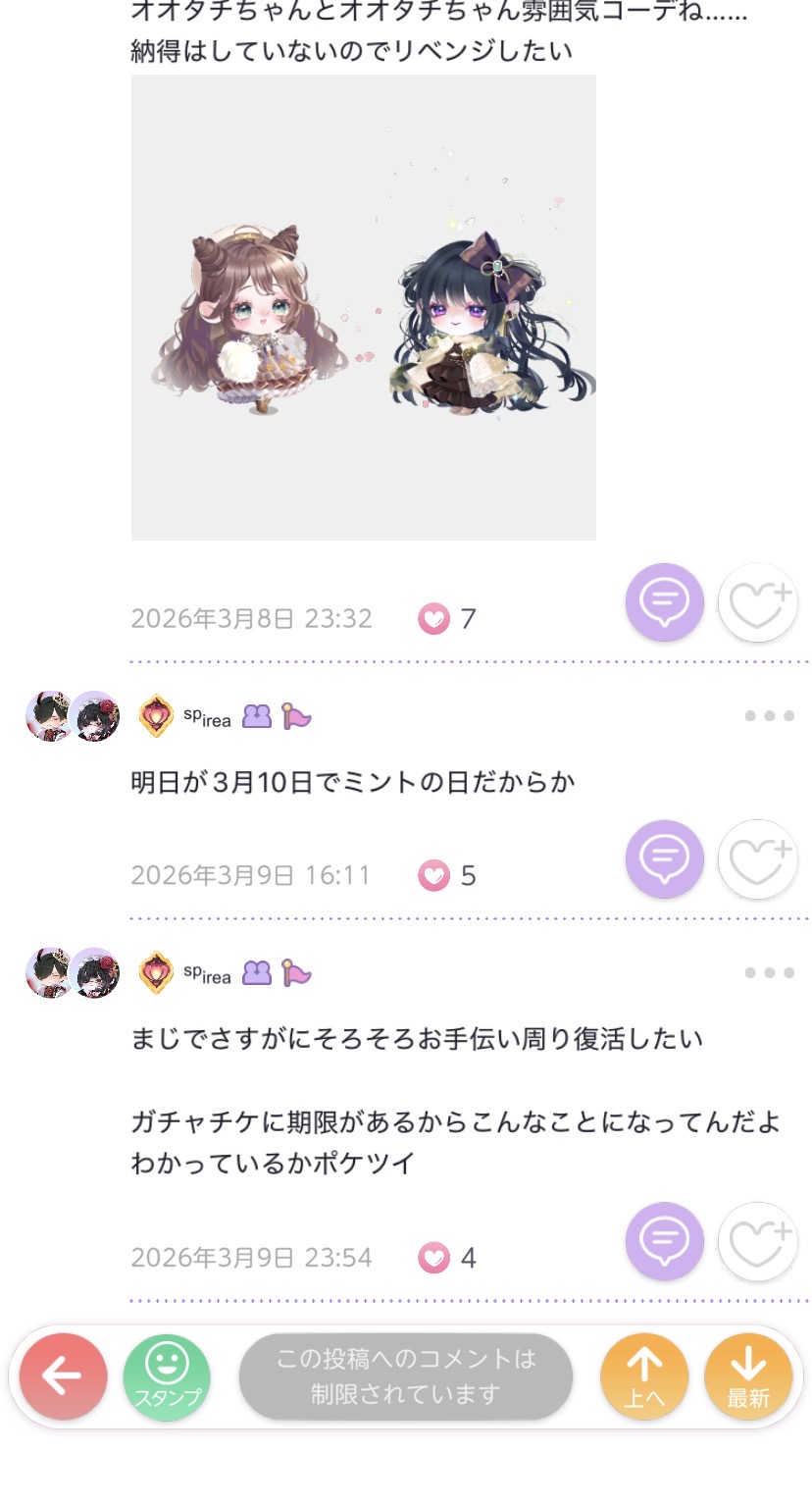Go back with the red arrow button
The width and height of the screenshot is (812, 1505).
tap(63, 1376)
